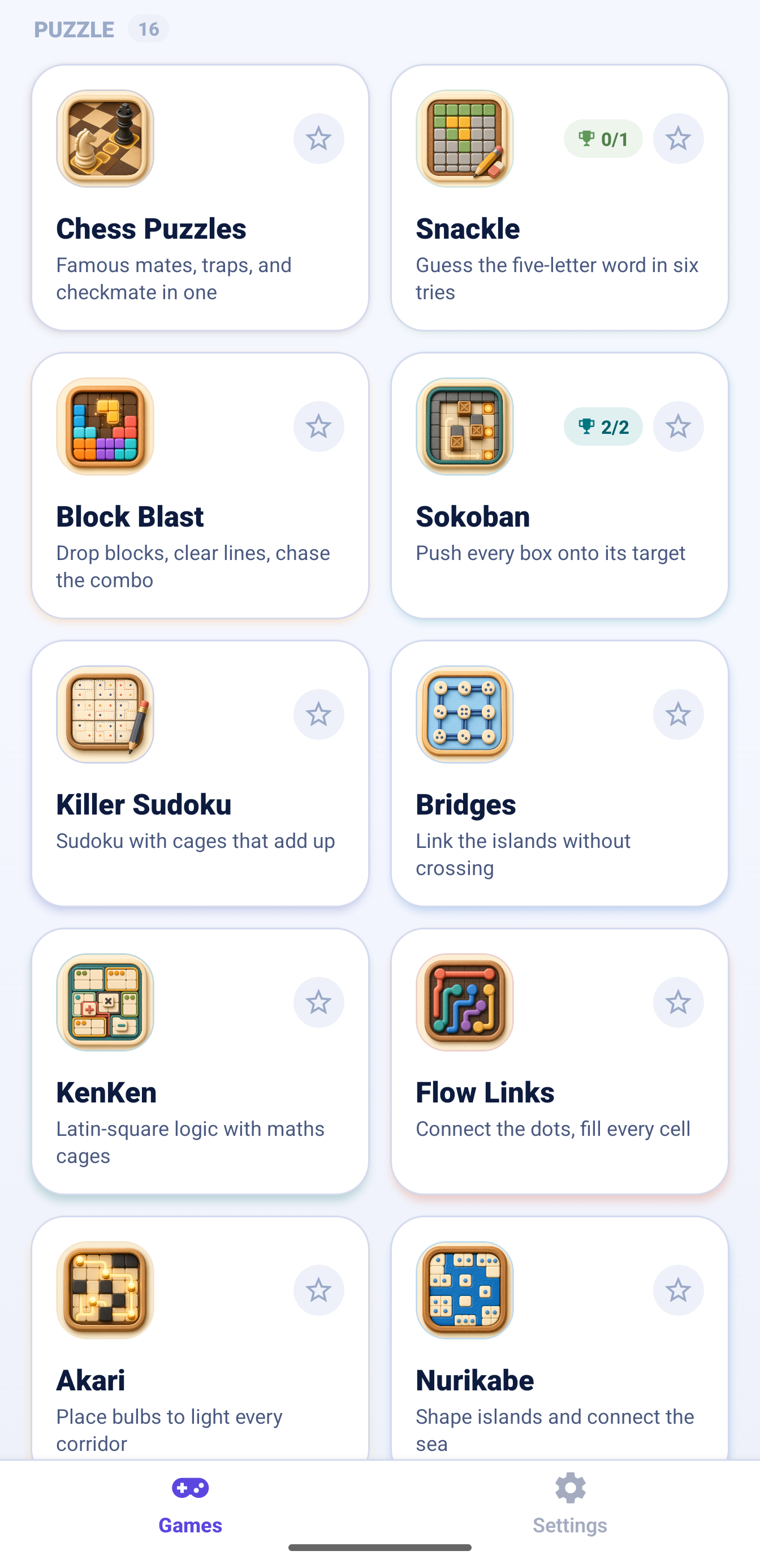Open the Snackle word game

coord(559,198)
